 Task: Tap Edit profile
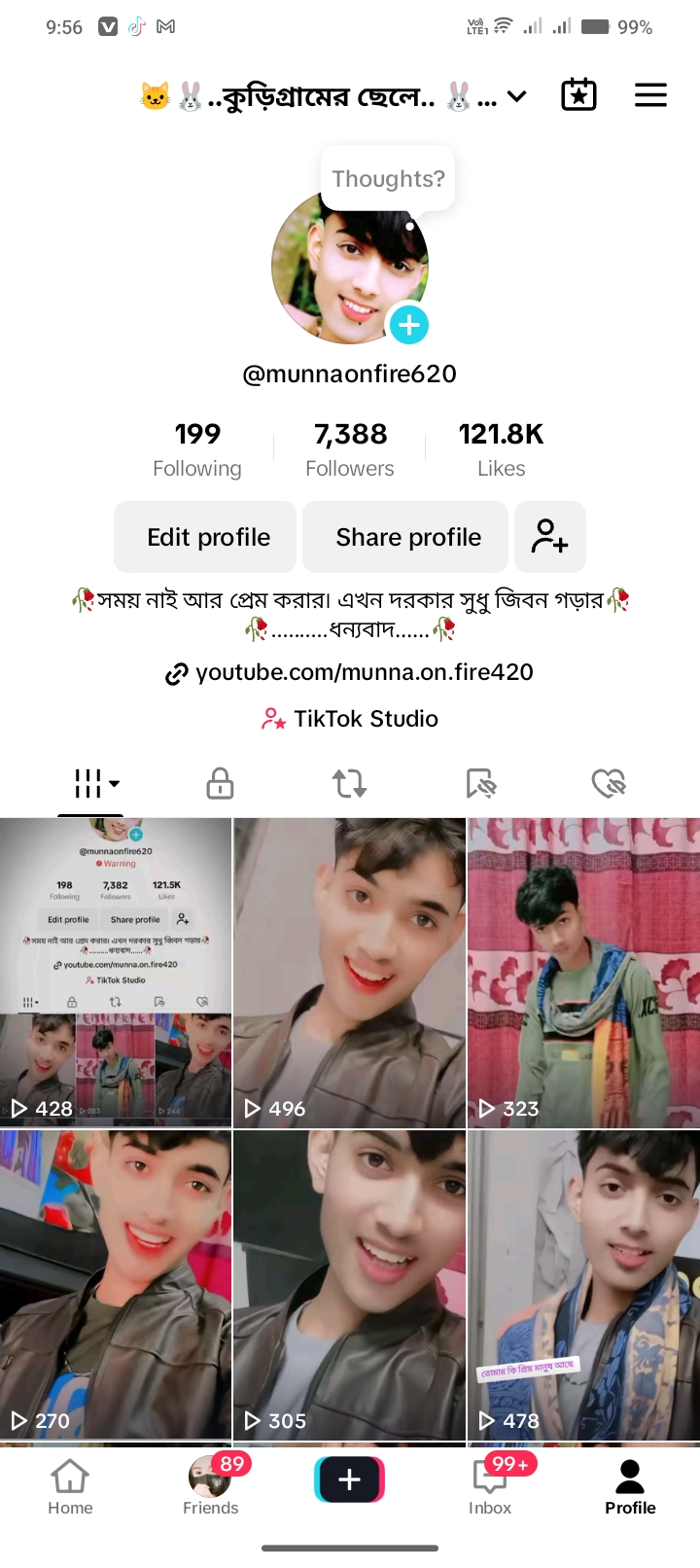point(205,537)
